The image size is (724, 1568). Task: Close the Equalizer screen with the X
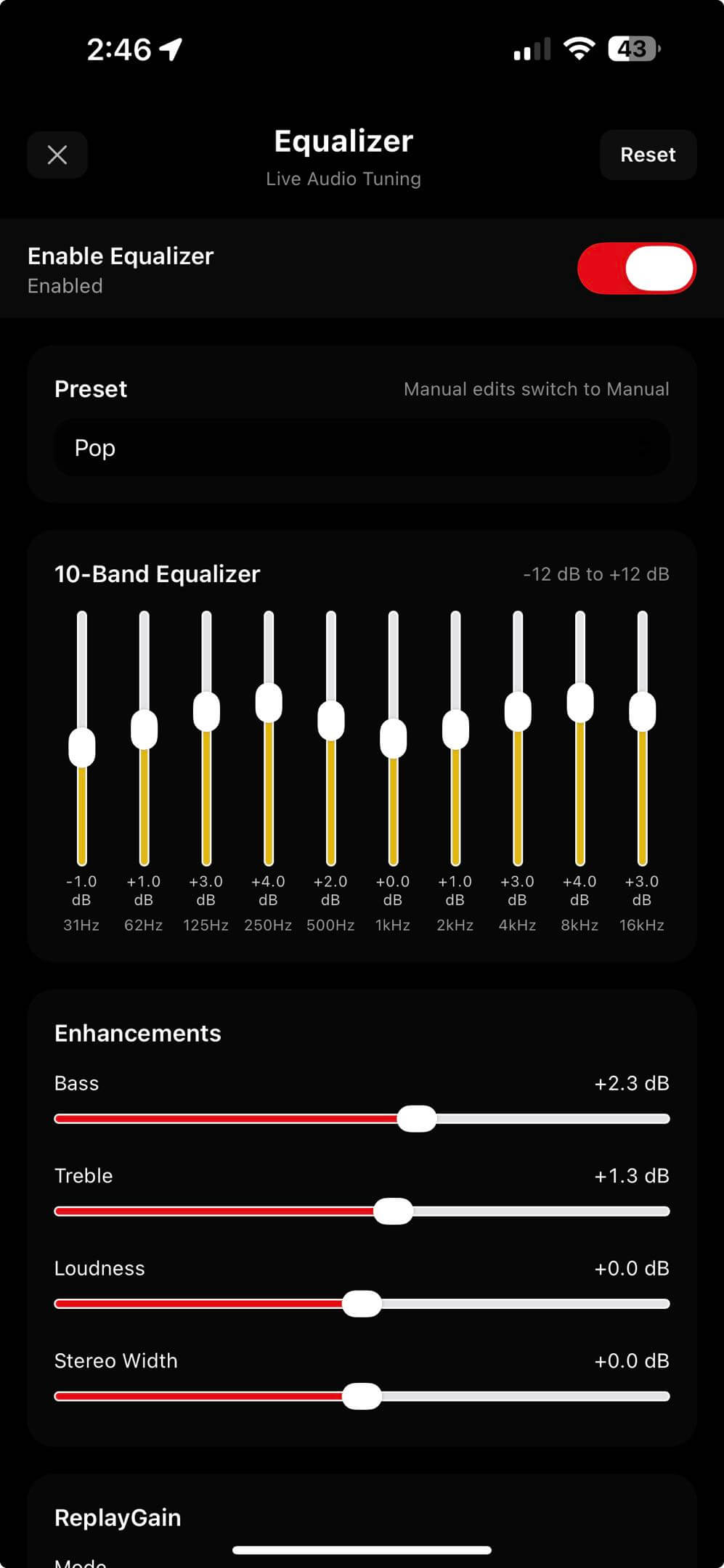pyautogui.click(x=57, y=155)
